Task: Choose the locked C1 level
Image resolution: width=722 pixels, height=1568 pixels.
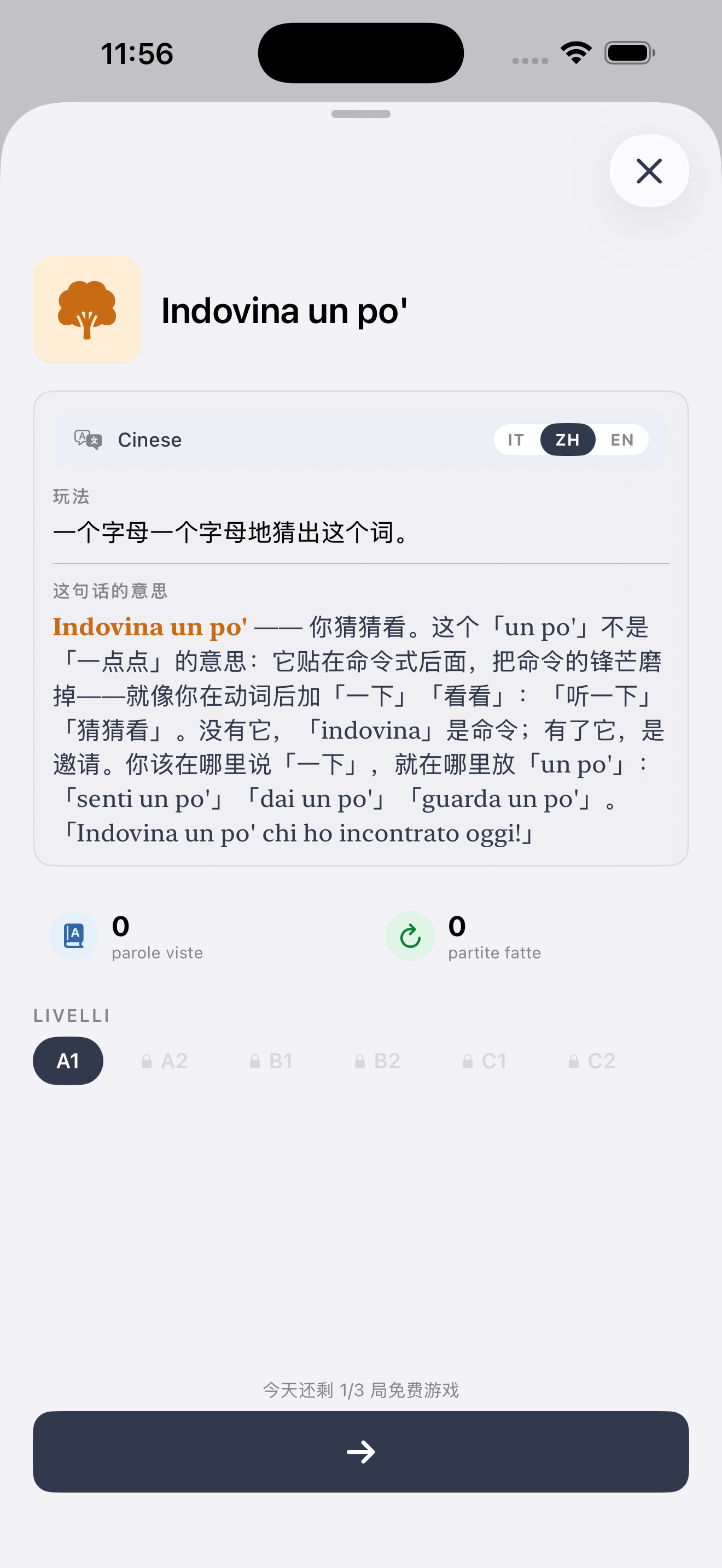Action: (485, 1061)
